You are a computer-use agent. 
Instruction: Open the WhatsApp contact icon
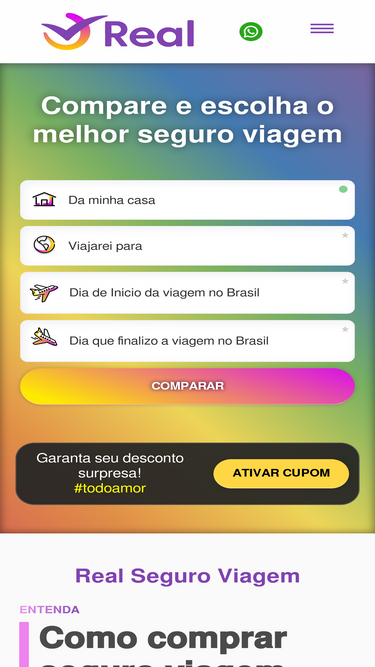tap(251, 31)
